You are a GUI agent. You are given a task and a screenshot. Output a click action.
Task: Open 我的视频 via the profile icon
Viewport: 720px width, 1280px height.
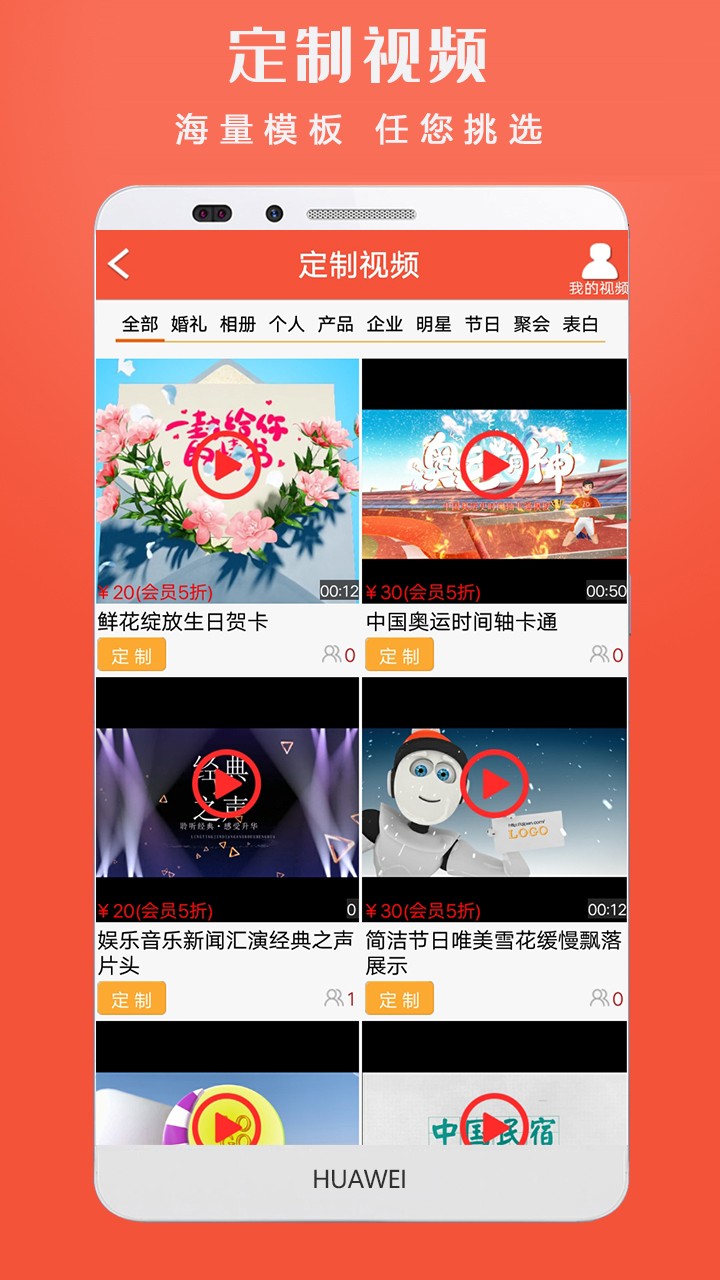[x=598, y=262]
